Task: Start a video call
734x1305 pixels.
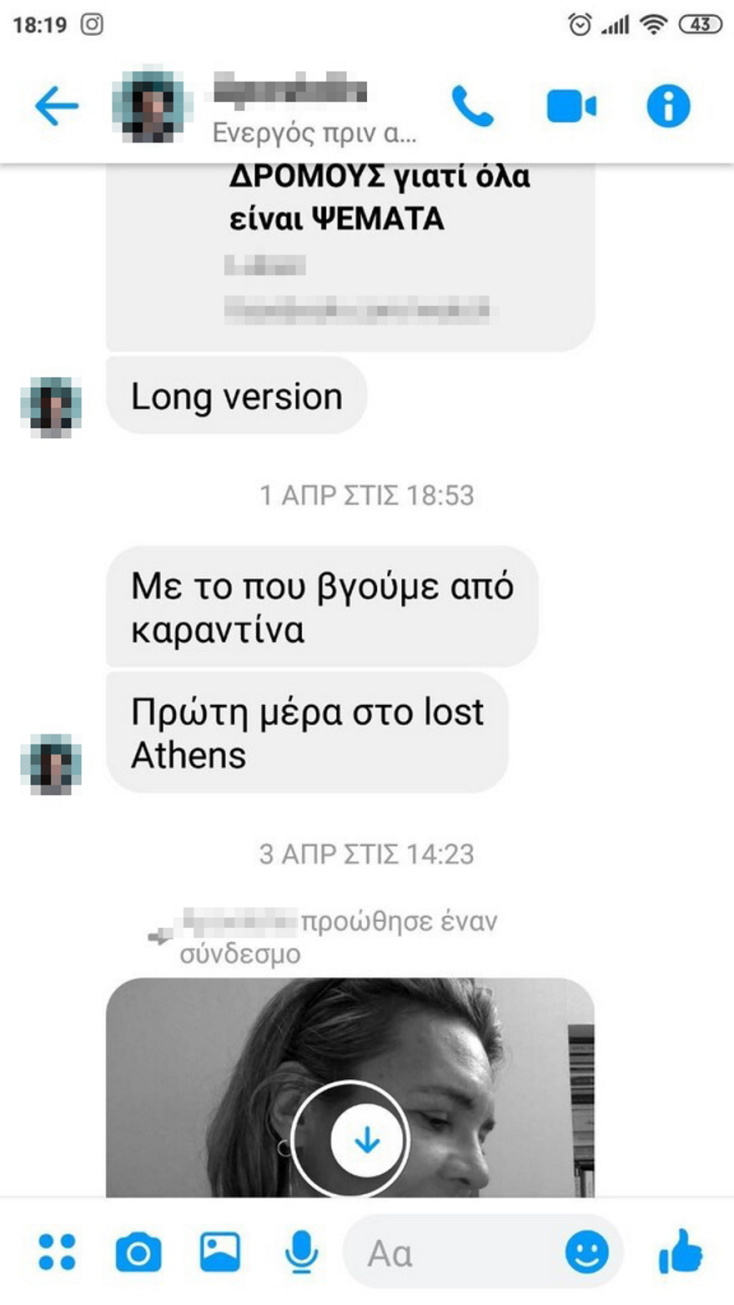Action: pyautogui.click(x=571, y=107)
